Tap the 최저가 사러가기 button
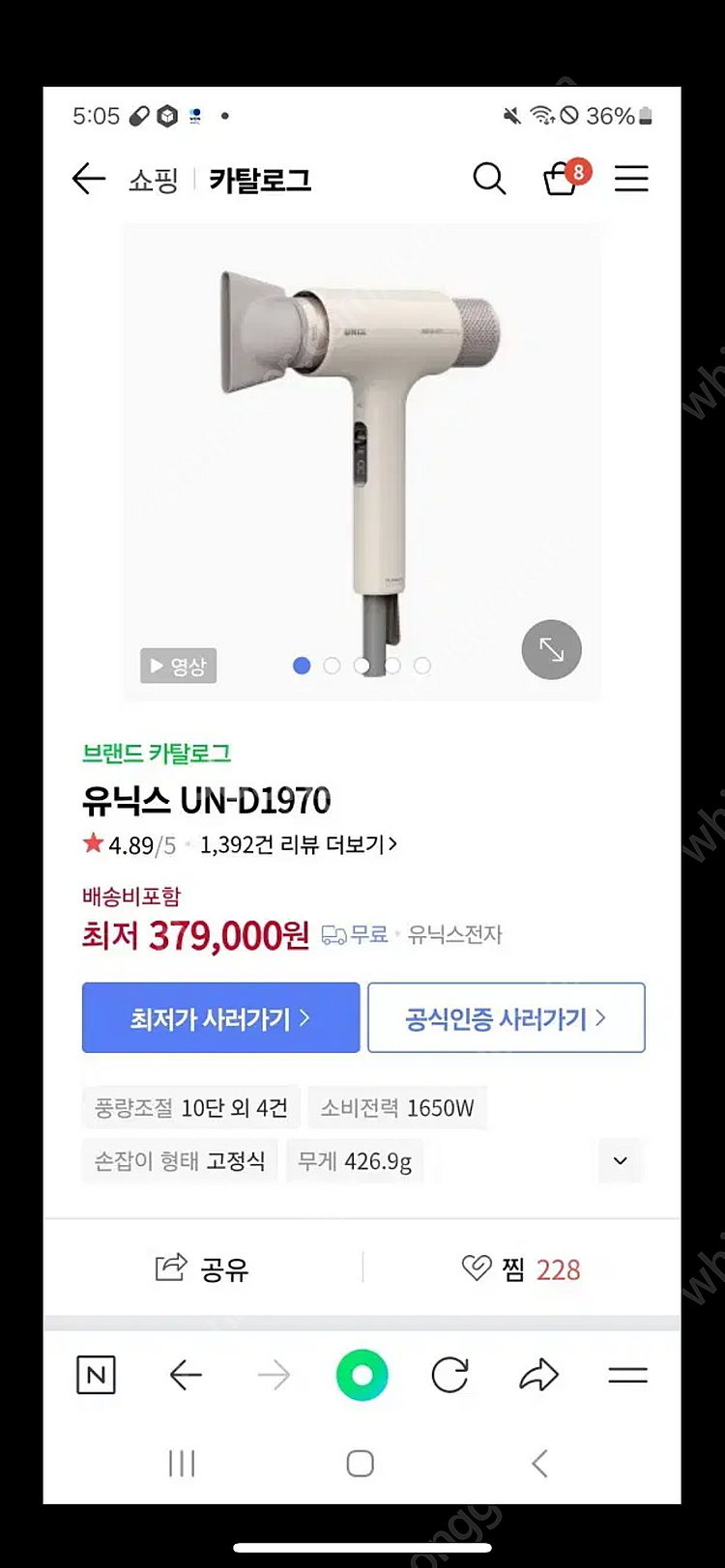The height and width of the screenshot is (1568, 725). point(219,1017)
